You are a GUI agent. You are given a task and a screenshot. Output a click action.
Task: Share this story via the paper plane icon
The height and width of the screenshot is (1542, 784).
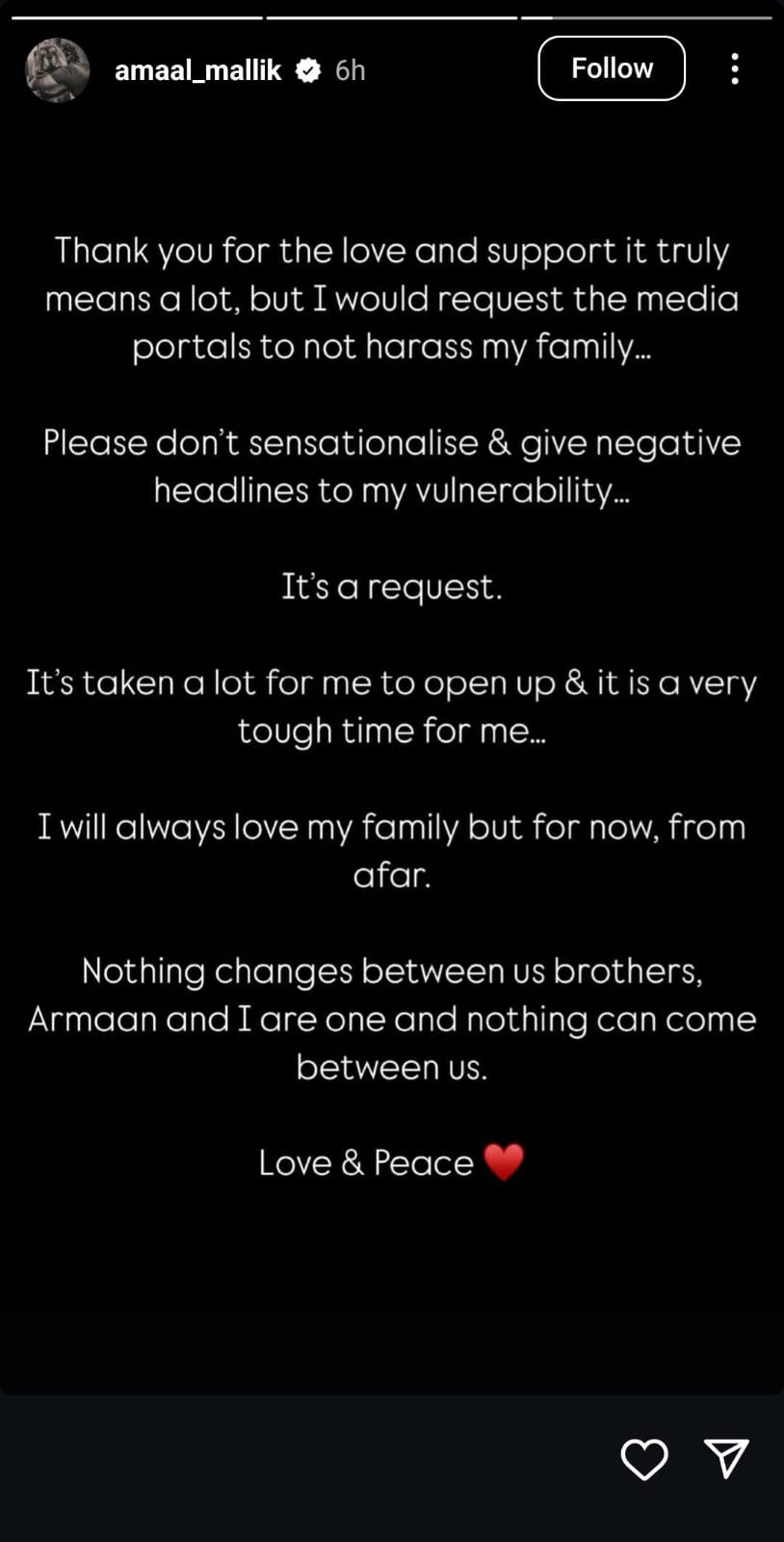(x=726, y=1458)
